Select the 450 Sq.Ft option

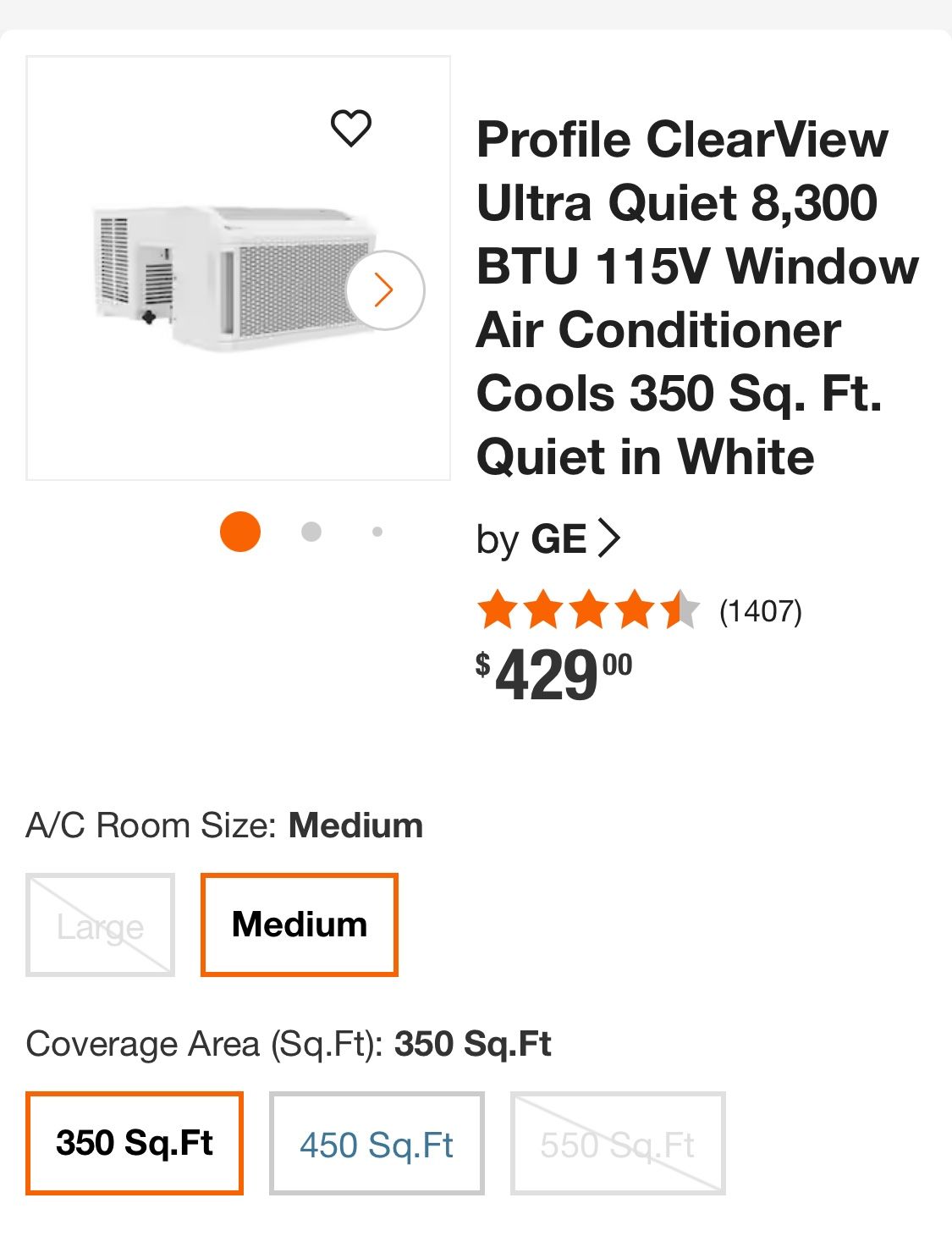click(x=377, y=1143)
